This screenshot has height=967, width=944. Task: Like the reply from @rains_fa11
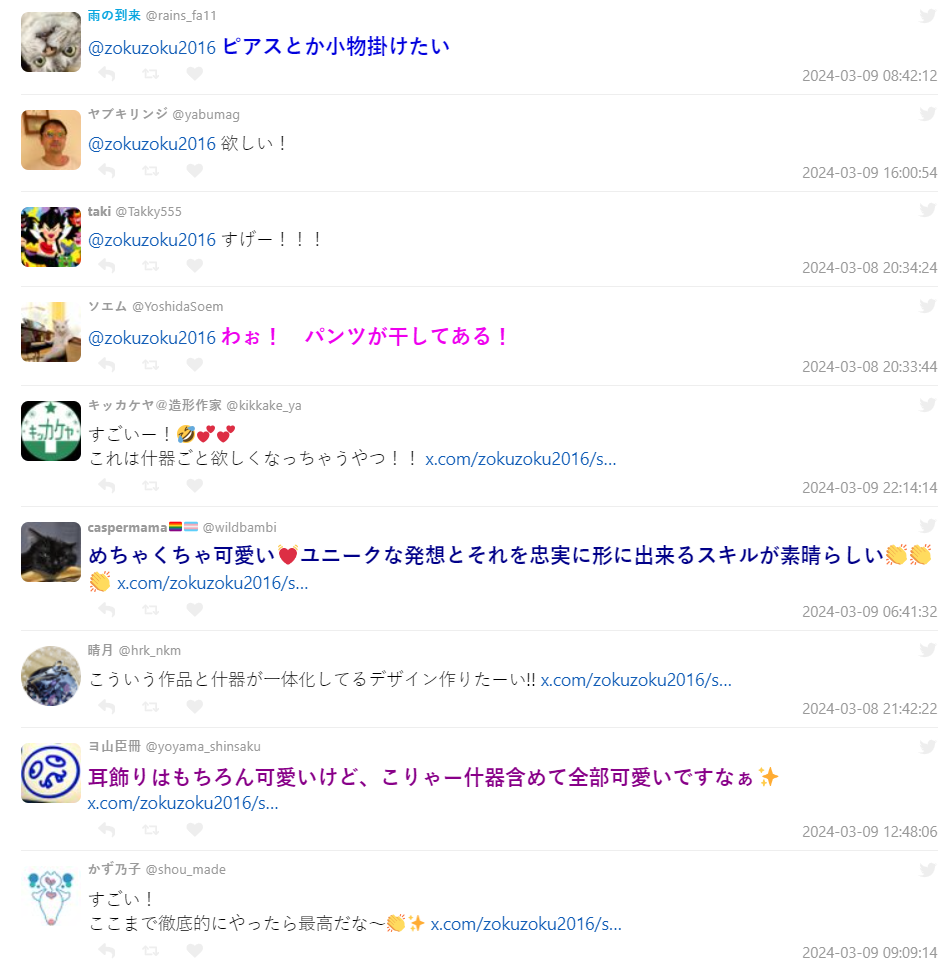click(195, 73)
